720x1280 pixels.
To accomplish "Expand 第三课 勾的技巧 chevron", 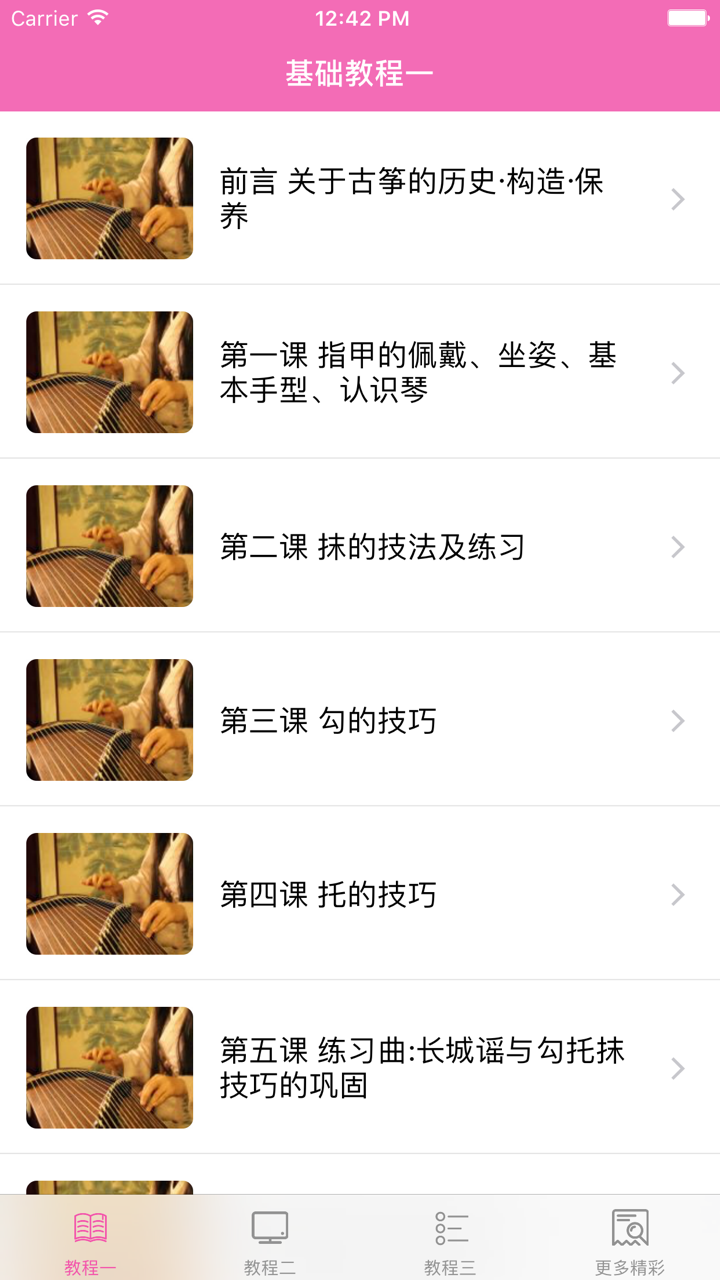I will pos(676,720).
